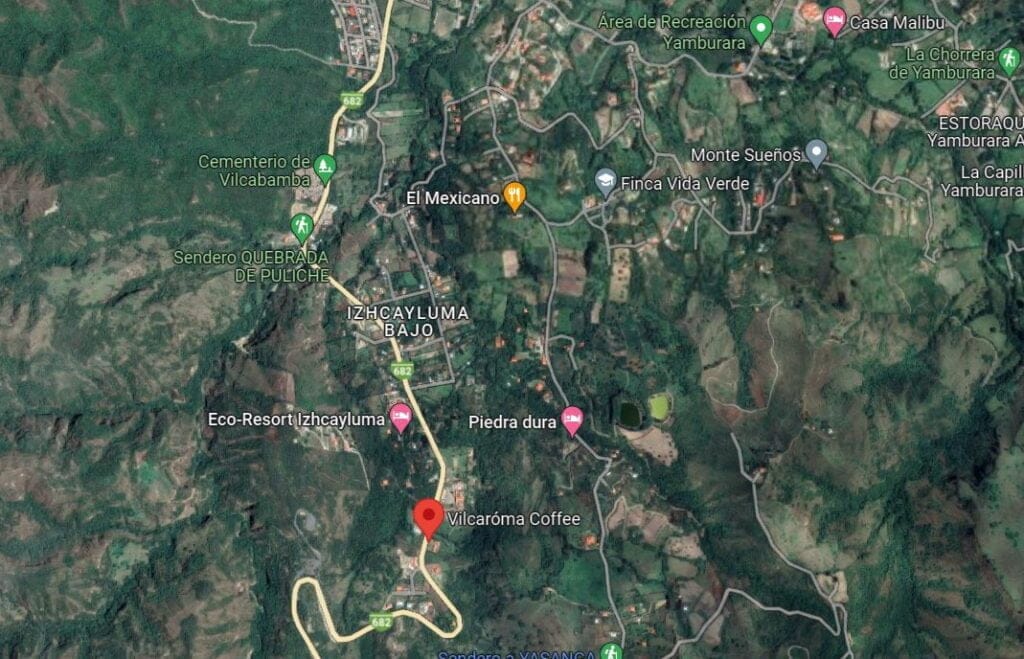
Task: Open El Mexicano restaurant marker
Action: [x=514, y=196]
